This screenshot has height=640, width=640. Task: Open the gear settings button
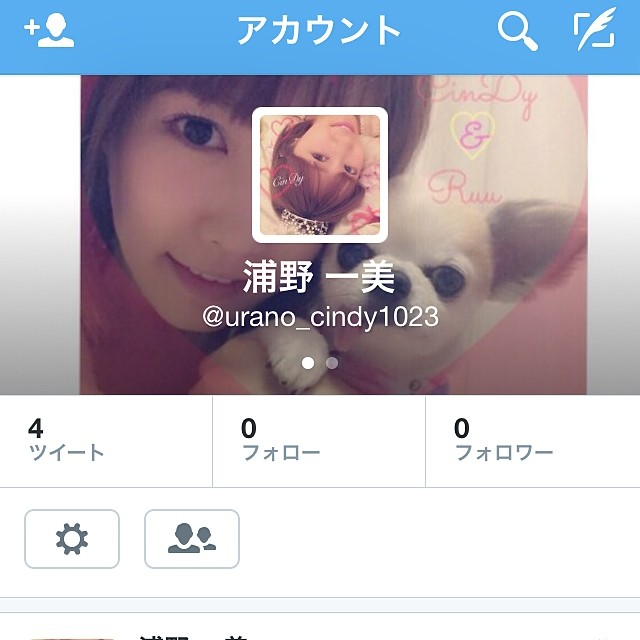click(x=72, y=539)
